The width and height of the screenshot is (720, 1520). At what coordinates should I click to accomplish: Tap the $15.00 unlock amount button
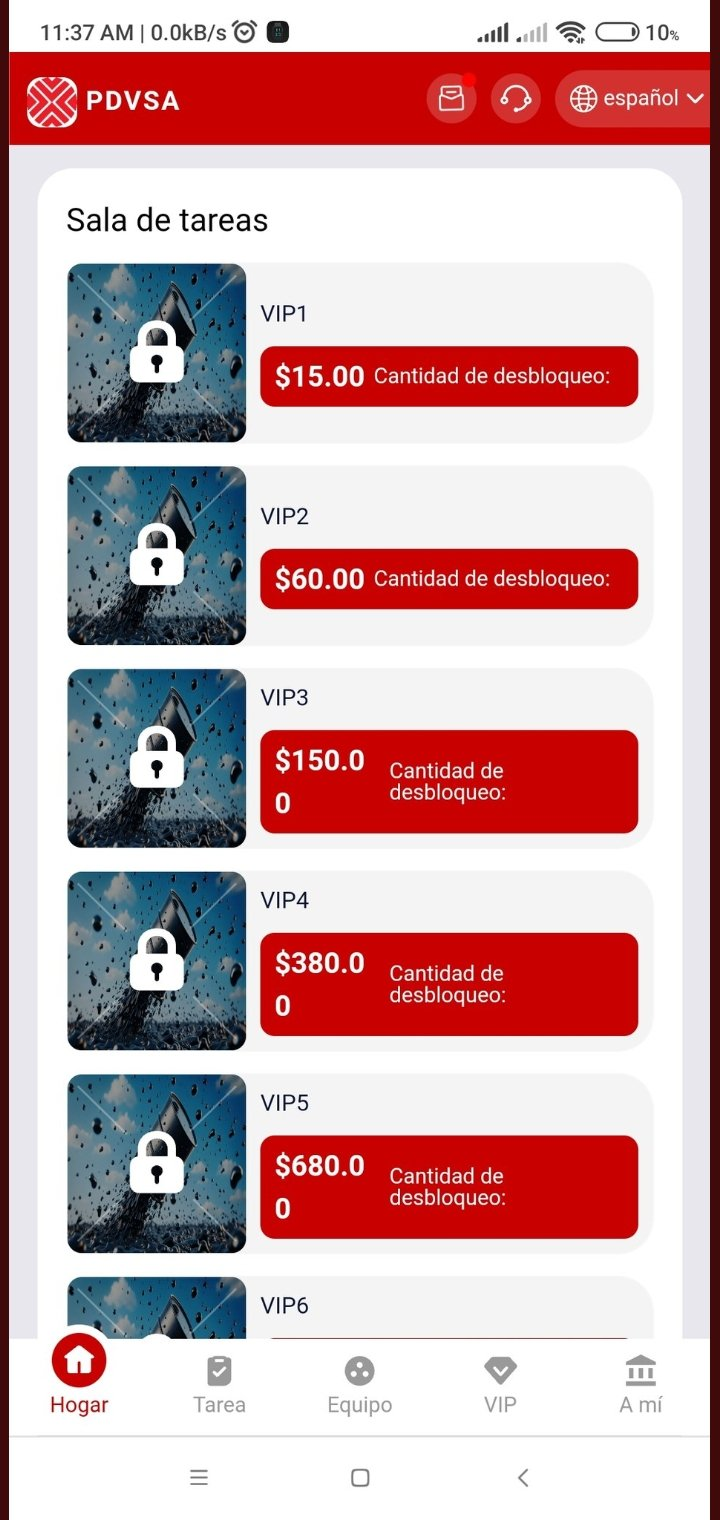pyautogui.click(x=449, y=377)
